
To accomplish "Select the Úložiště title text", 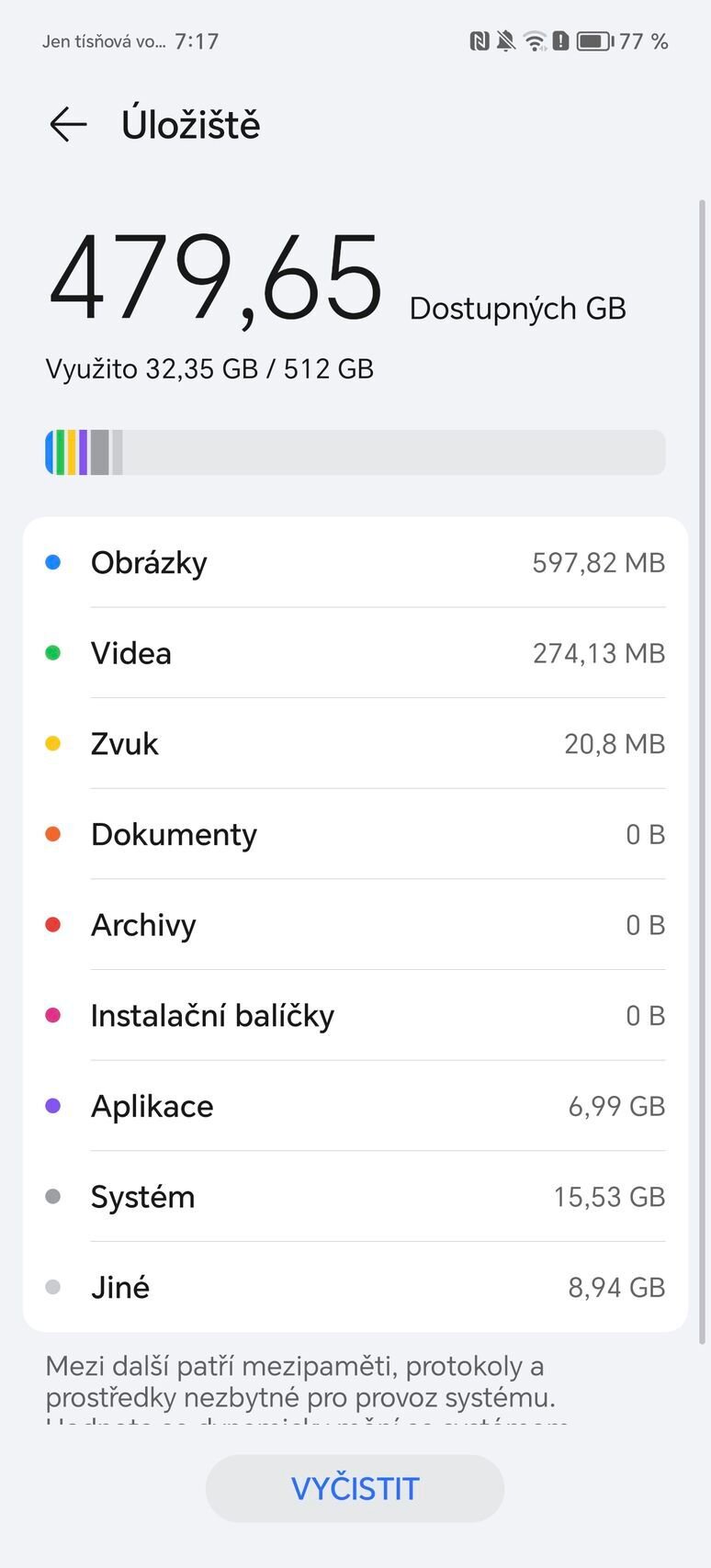I will pyautogui.click(x=190, y=125).
